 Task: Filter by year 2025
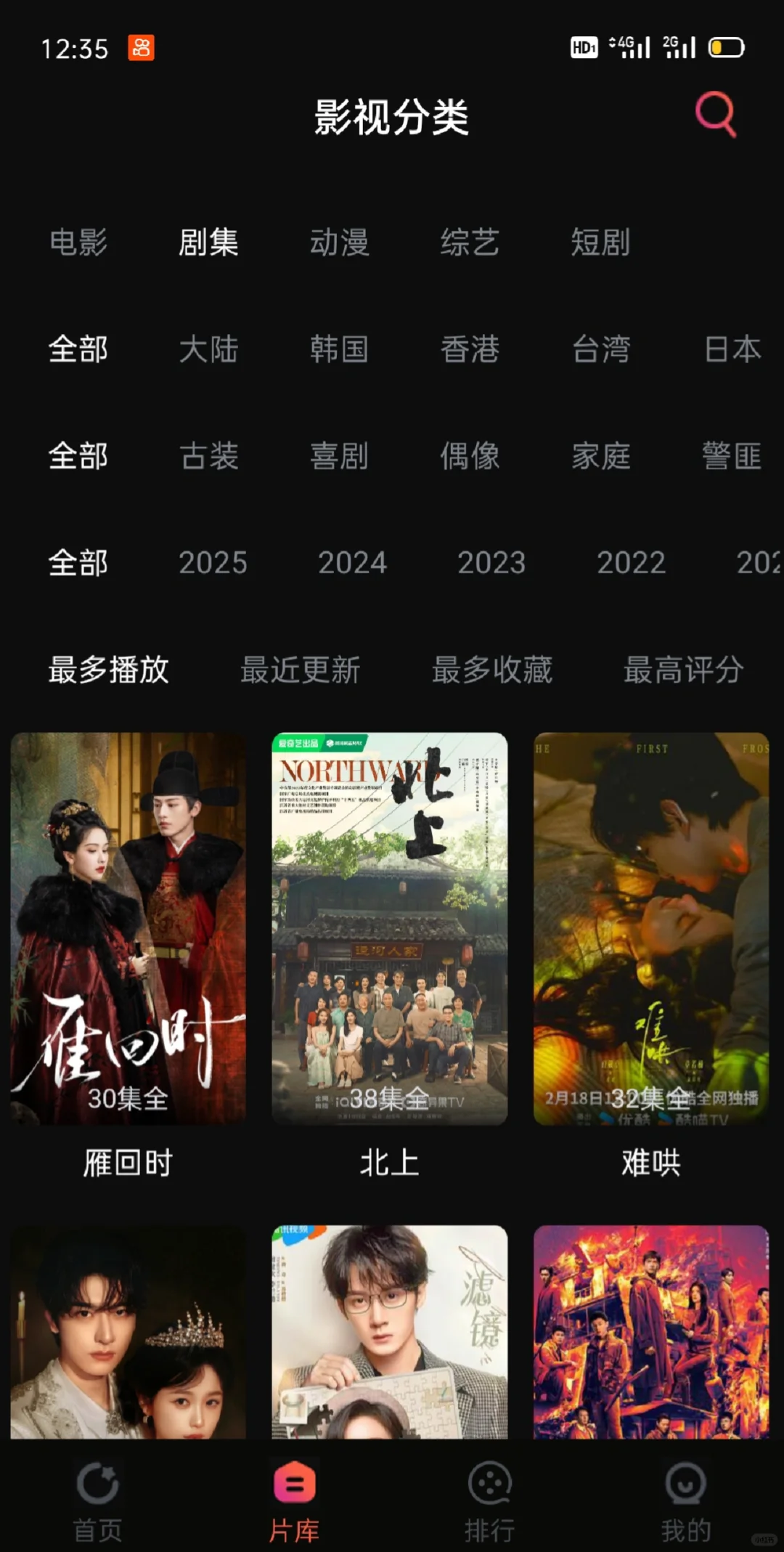pos(213,563)
